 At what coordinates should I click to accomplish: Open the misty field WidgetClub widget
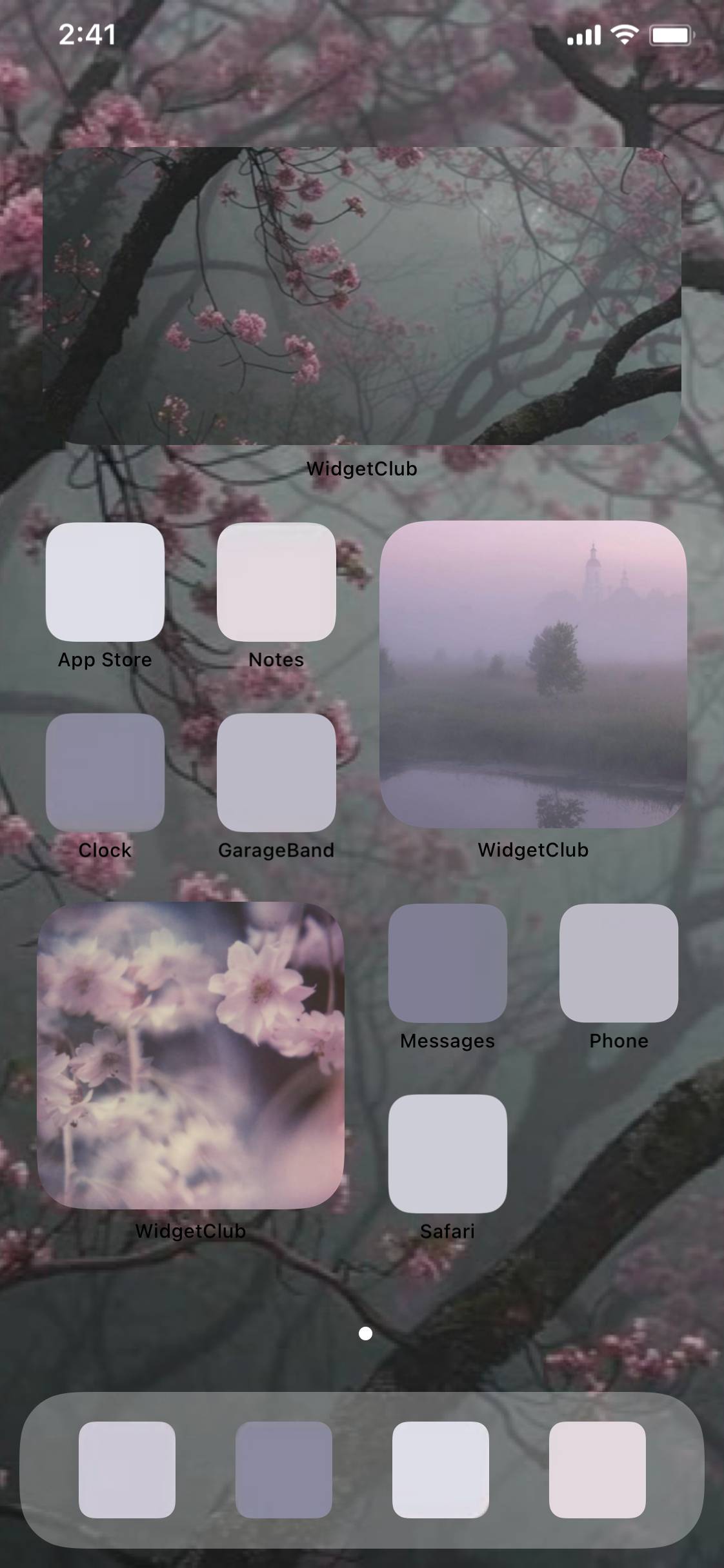tap(533, 674)
